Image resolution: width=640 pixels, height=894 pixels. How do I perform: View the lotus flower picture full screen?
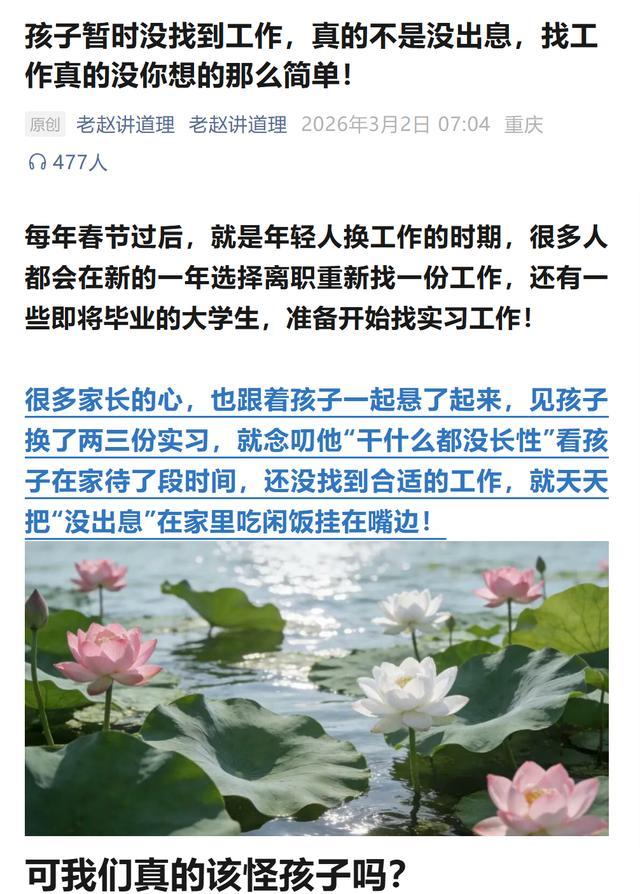[x=316, y=688]
